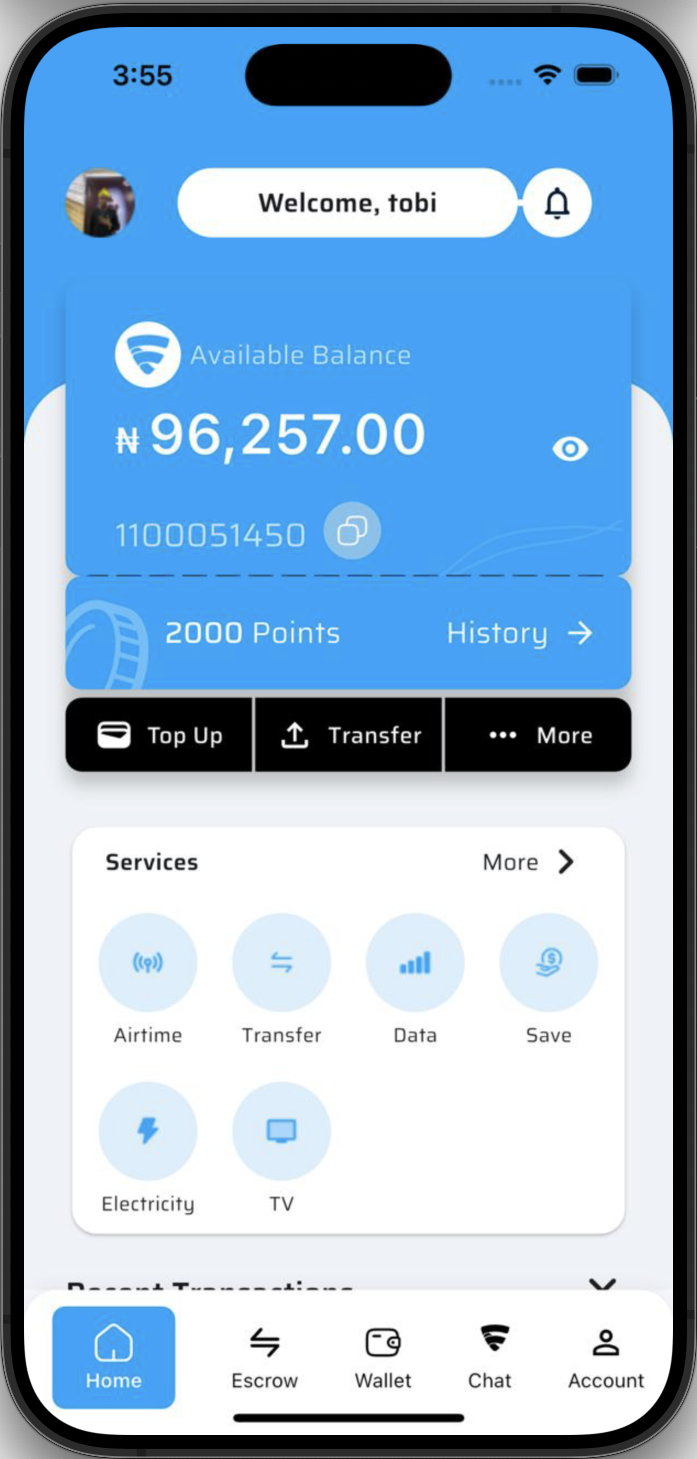Open the Save service
Image resolution: width=697 pixels, height=1459 pixels.
click(x=548, y=963)
